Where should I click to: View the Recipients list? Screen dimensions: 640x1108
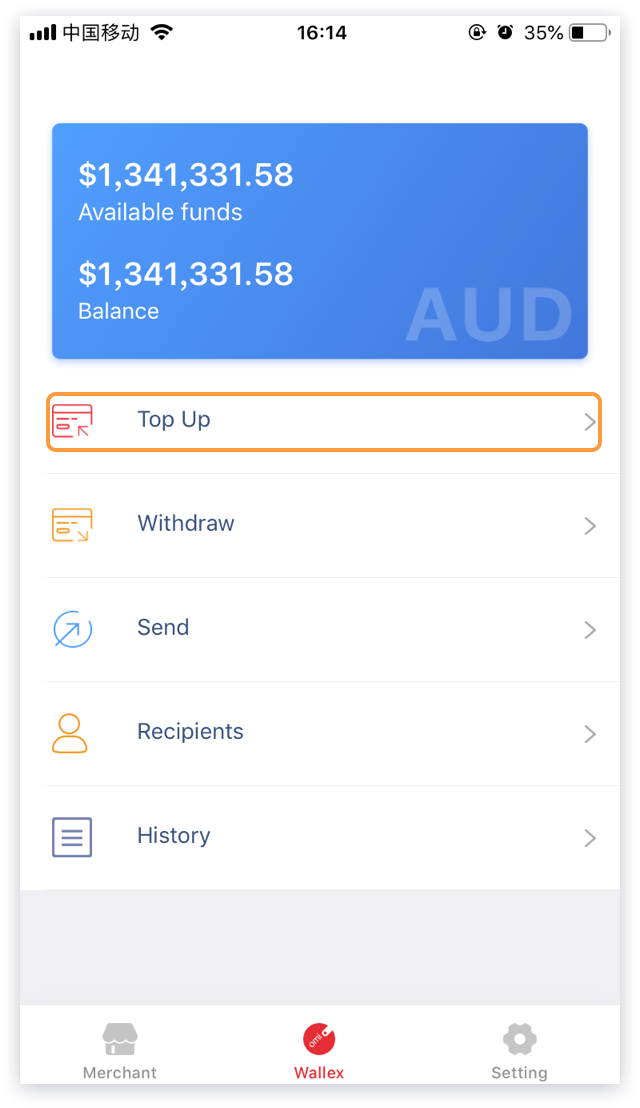pos(323,733)
